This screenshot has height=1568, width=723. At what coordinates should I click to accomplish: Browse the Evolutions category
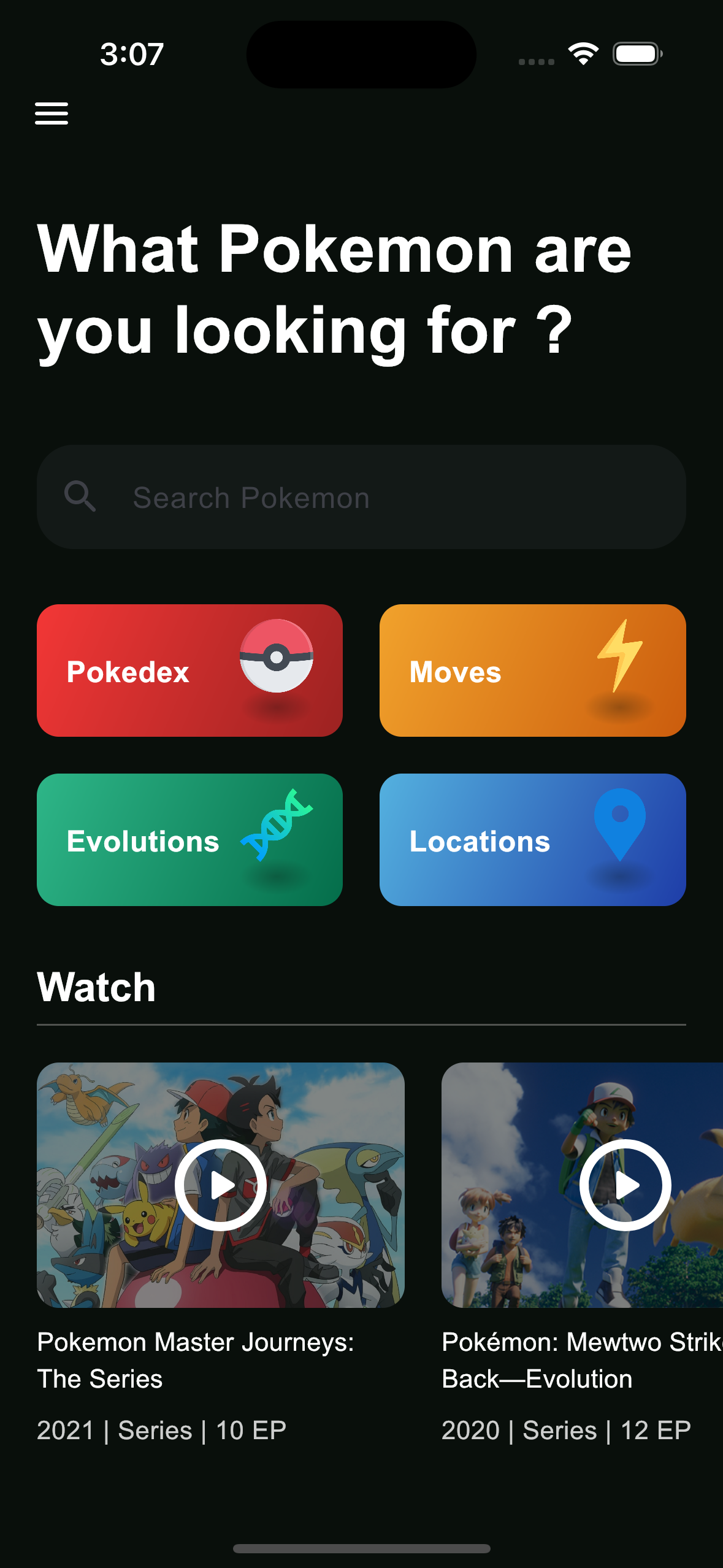189,840
